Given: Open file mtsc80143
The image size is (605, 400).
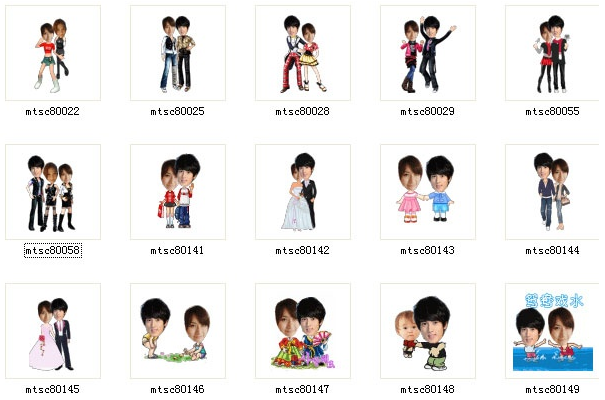Looking at the screenshot, I should [x=428, y=192].
